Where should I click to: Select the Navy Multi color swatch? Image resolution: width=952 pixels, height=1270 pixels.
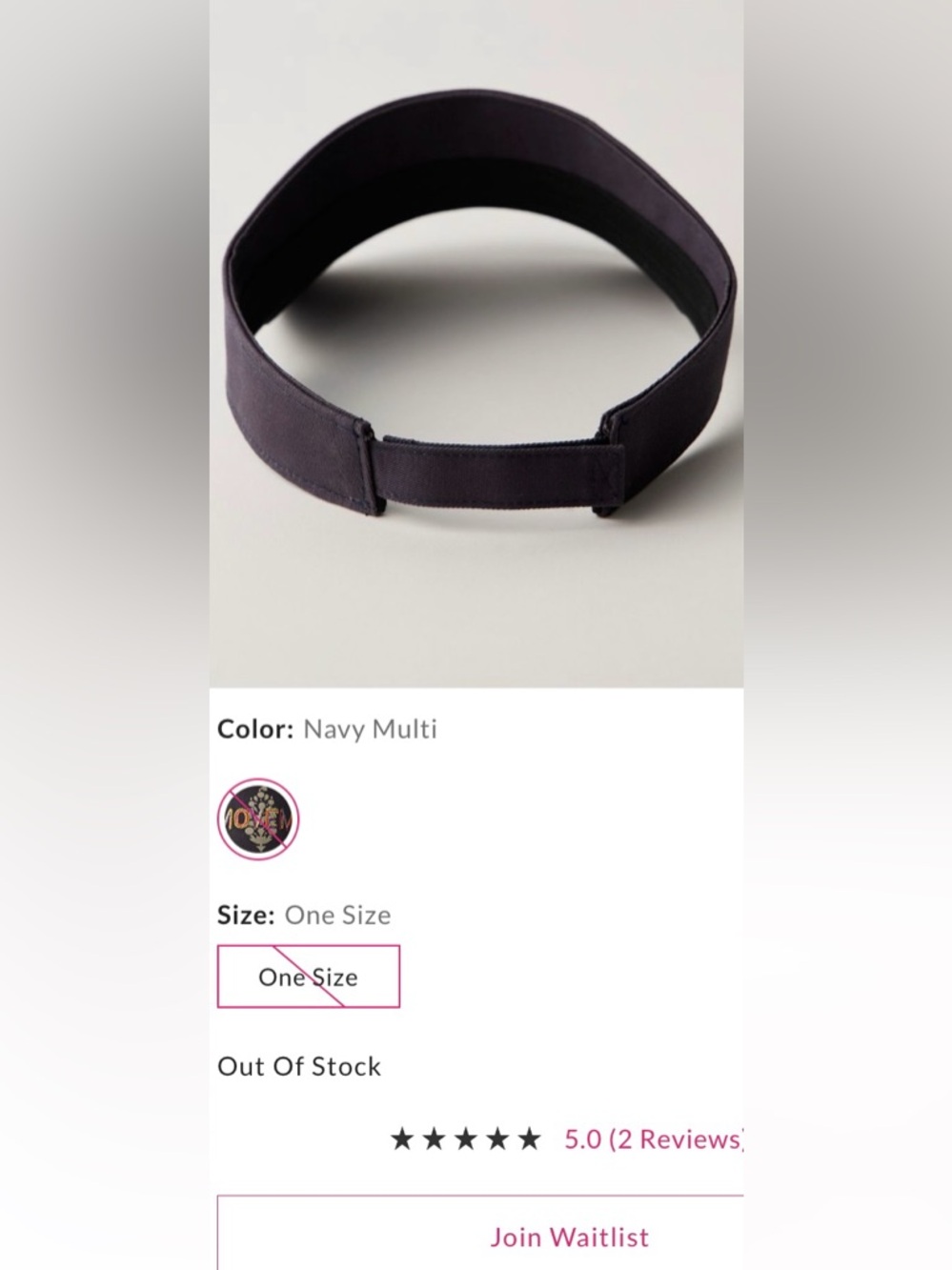click(258, 819)
